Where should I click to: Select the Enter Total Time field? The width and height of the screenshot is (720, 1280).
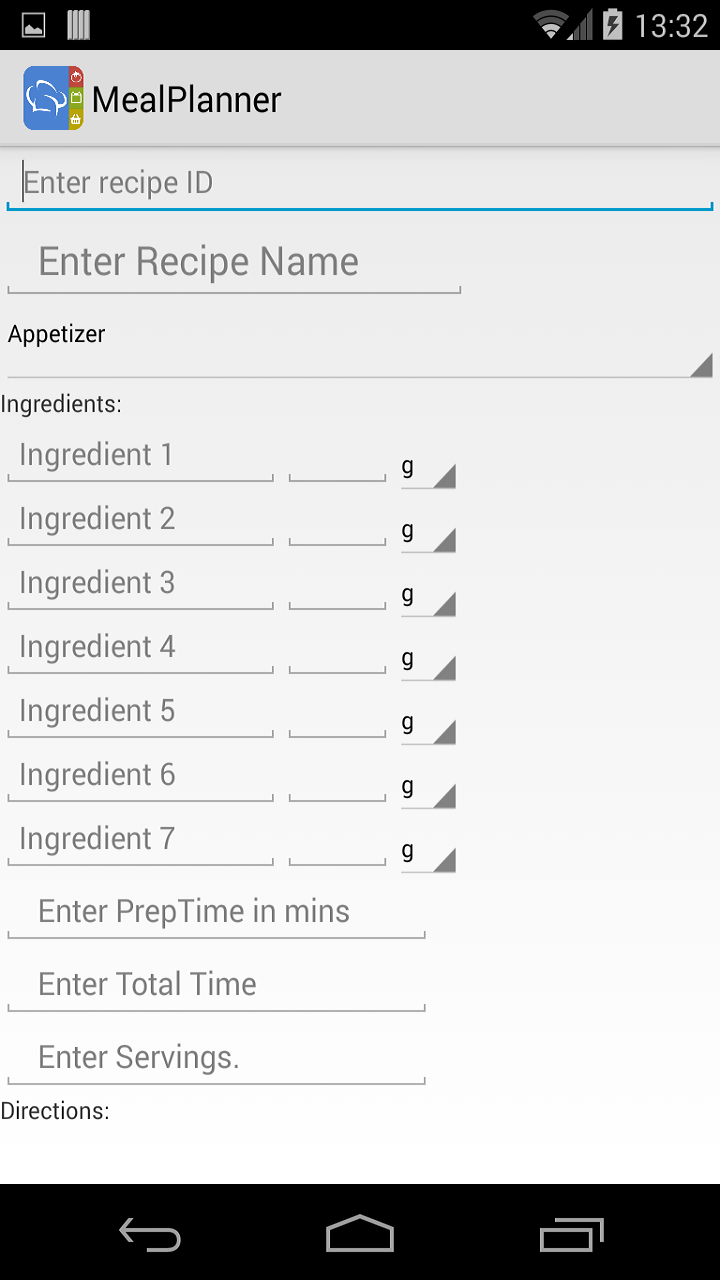click(x=216, y=984)
